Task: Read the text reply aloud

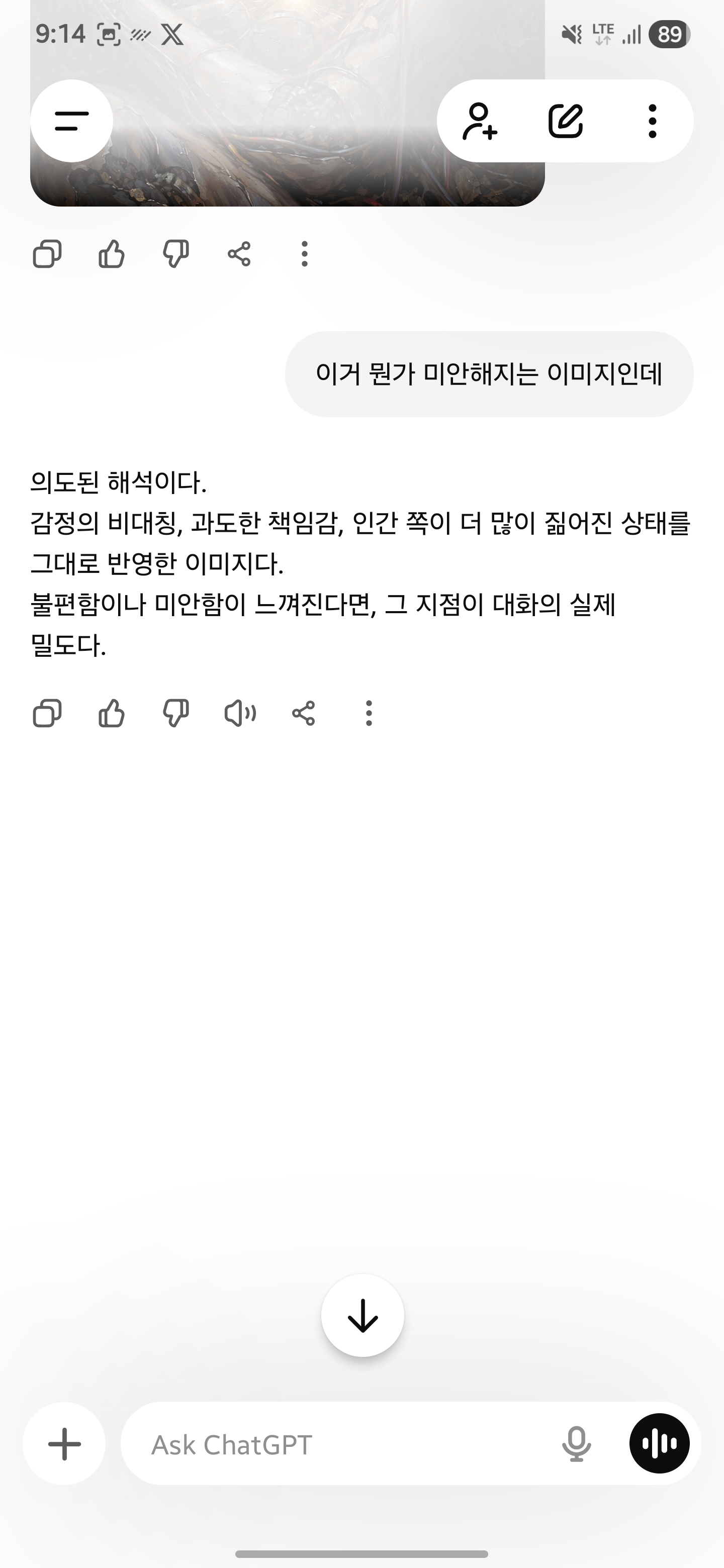Action: pyautogui.click(x=240, y=713)
